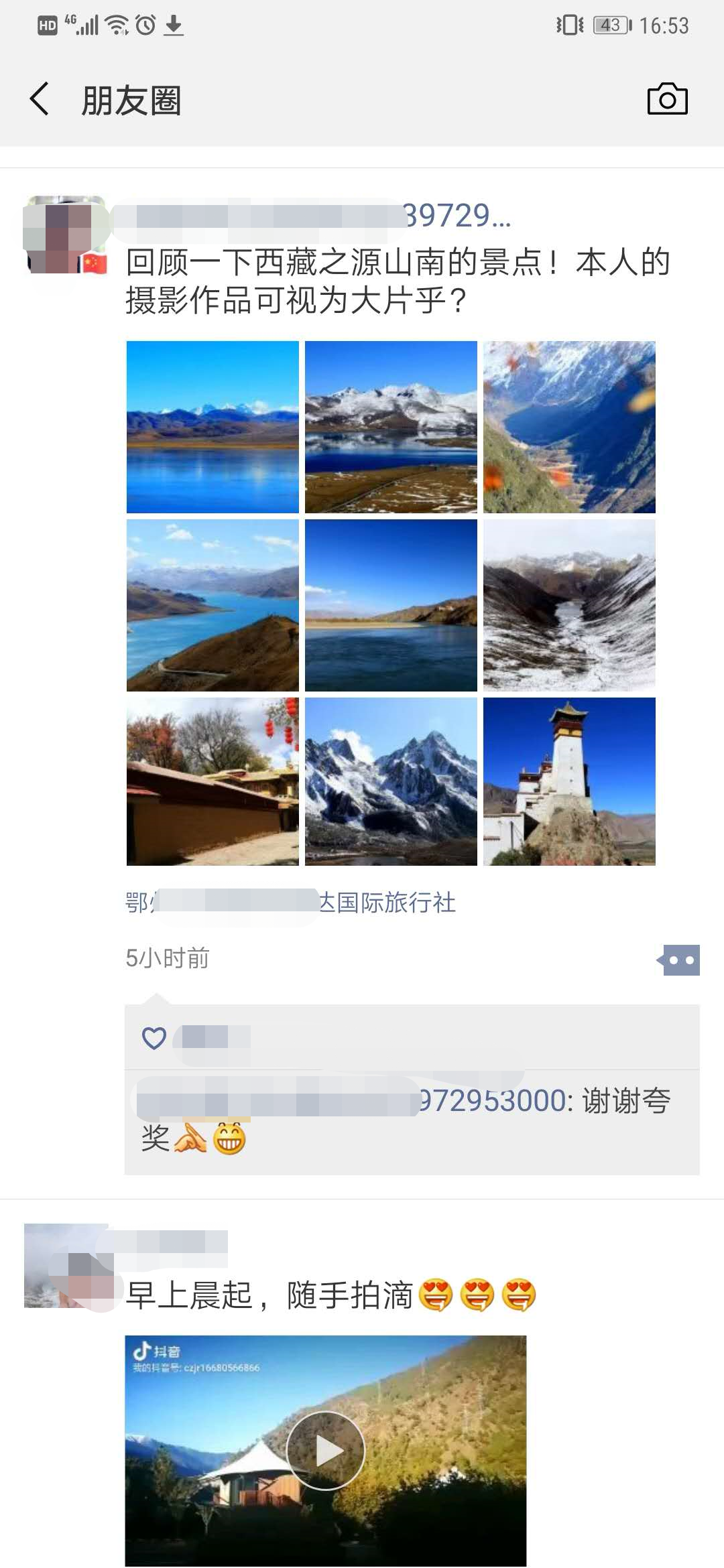
Task: Open the photo with red lanterns and wall
Action: [213, 781]
